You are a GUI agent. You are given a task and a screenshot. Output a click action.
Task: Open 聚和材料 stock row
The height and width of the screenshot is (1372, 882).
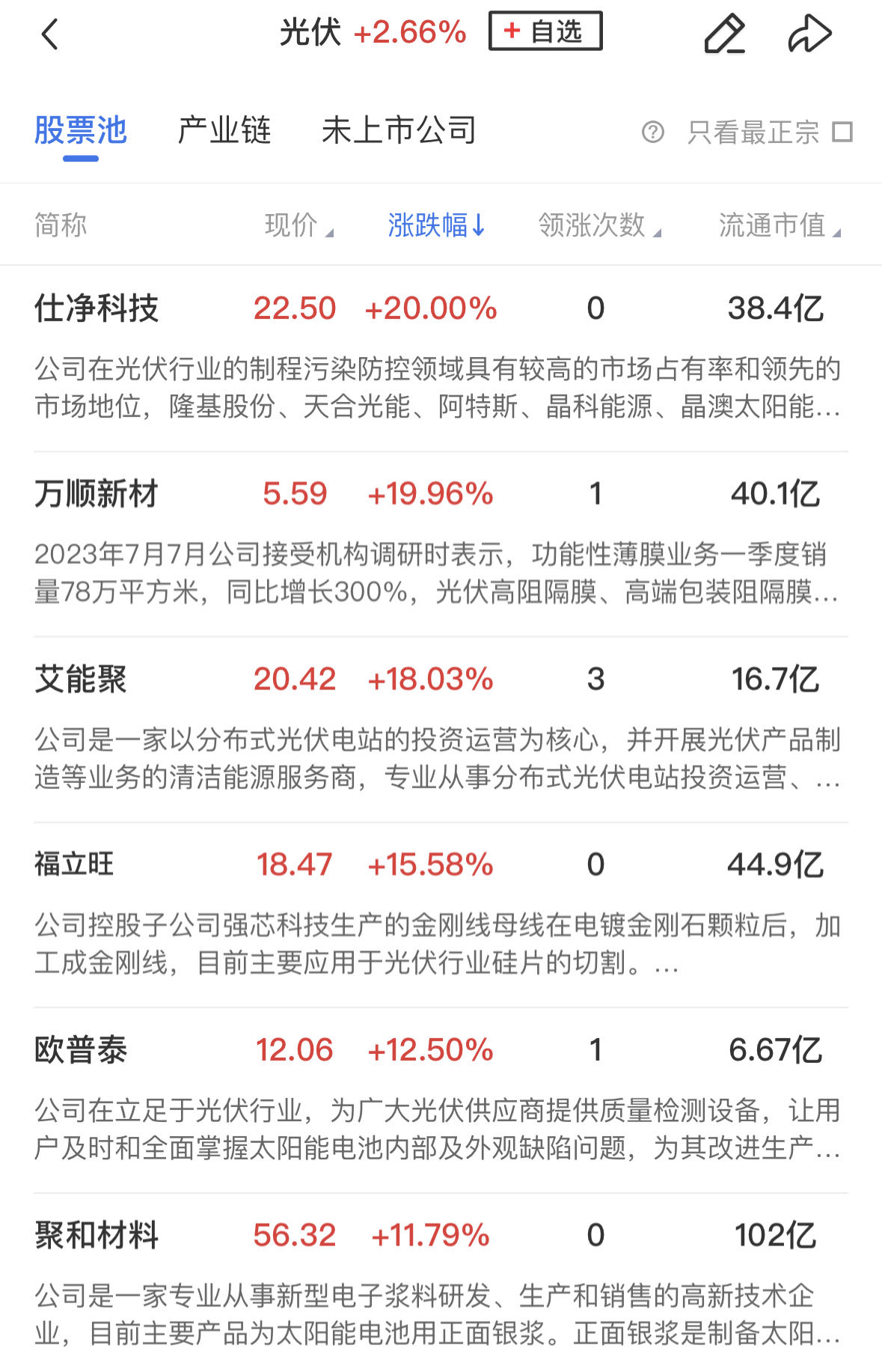point(97,1236)
